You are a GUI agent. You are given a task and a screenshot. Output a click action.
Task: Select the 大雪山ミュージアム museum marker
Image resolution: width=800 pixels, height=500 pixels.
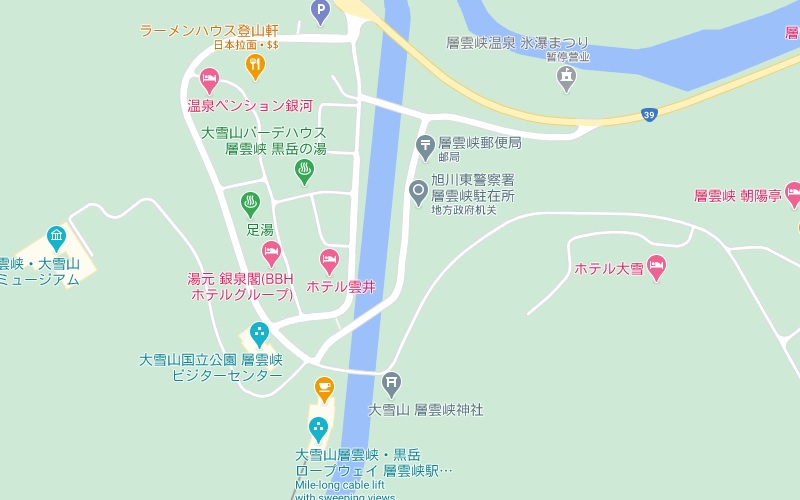(56, 238)
